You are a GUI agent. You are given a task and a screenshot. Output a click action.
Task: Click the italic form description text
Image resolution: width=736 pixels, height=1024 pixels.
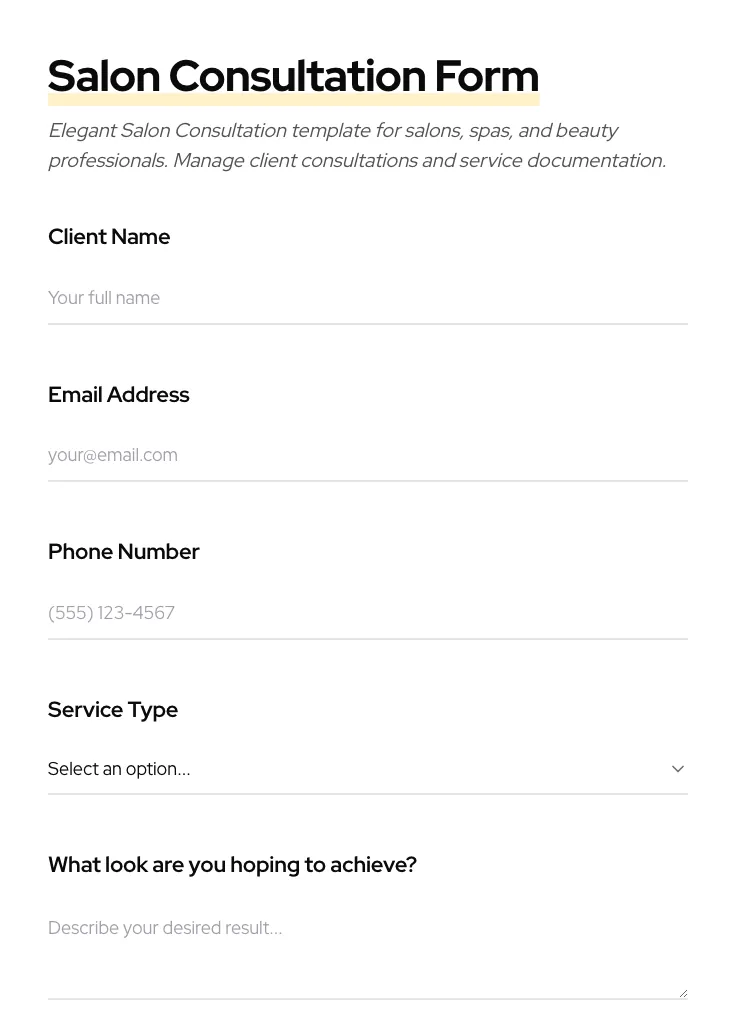click(357, 145)
